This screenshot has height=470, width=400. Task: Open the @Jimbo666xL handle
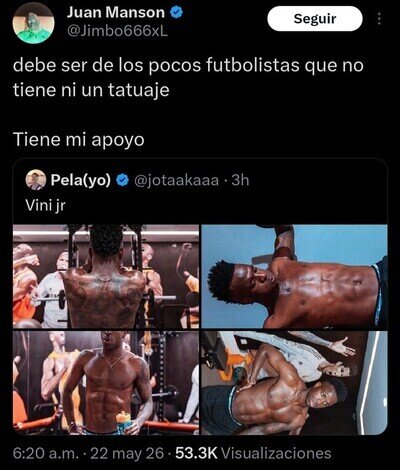pyautogui.click(x=117, y=31)
